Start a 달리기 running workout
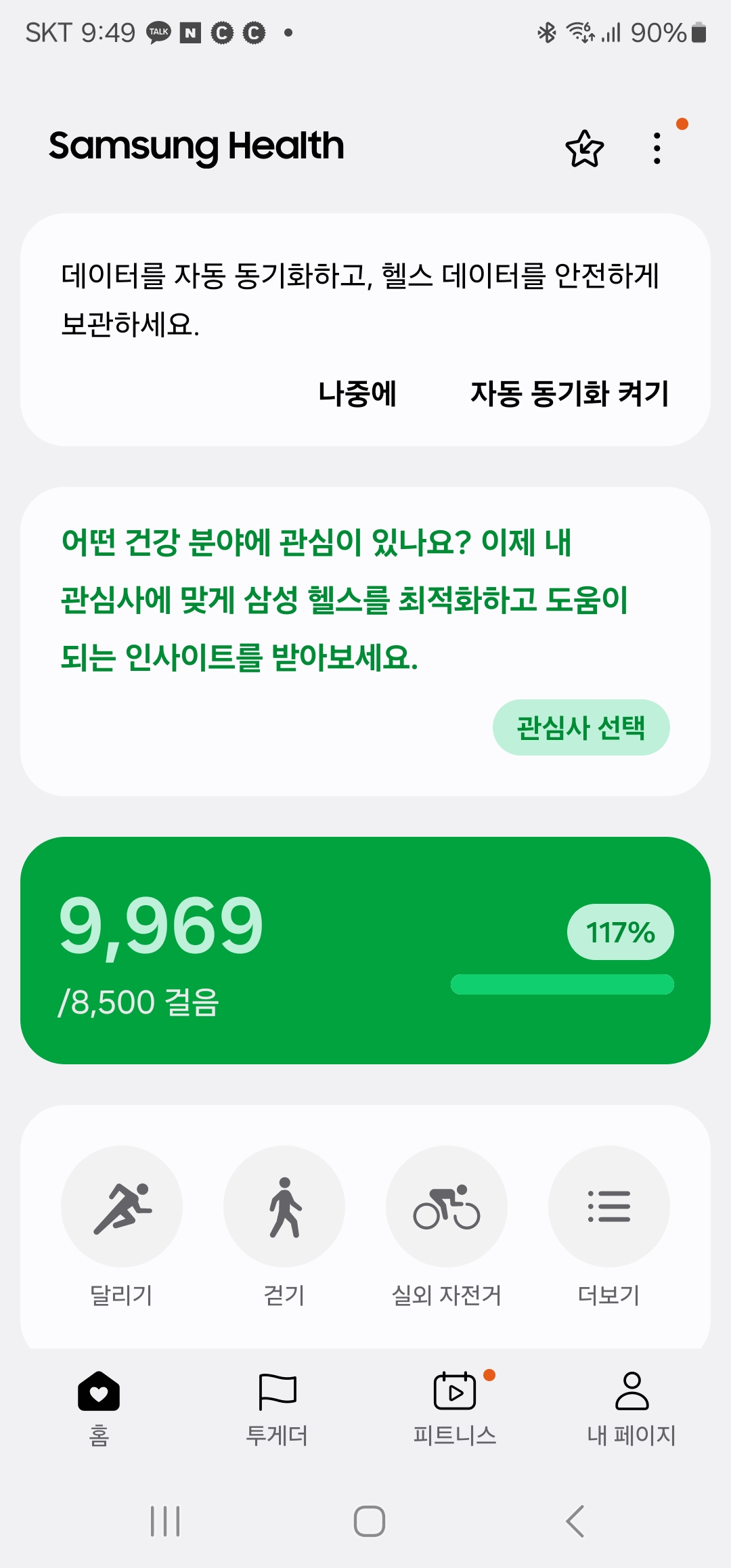This screenshot has width=731, height=1568. 122,1206
